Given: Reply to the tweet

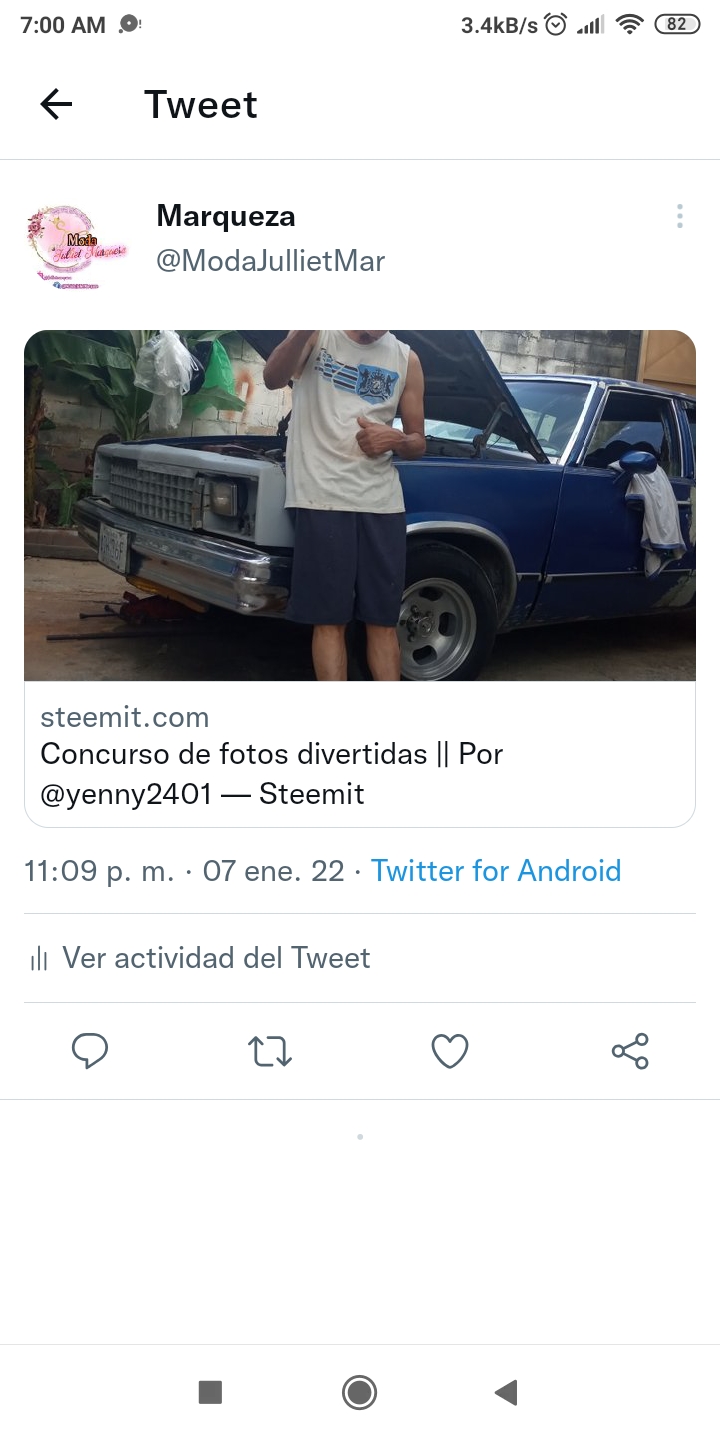Looking at the screenshot, I should [90, 1051].
